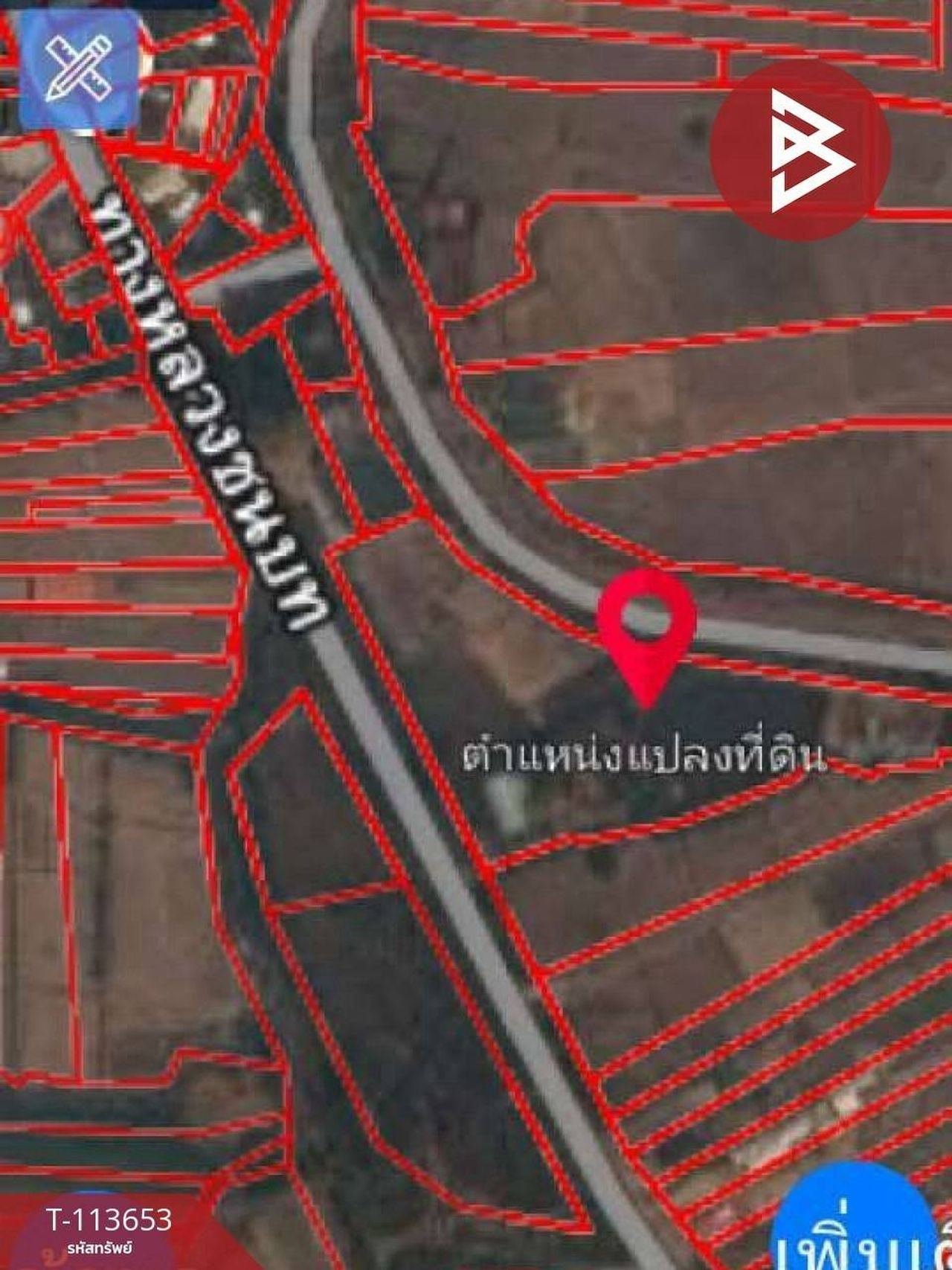Click the T-113653 property code

point(112,1219)
